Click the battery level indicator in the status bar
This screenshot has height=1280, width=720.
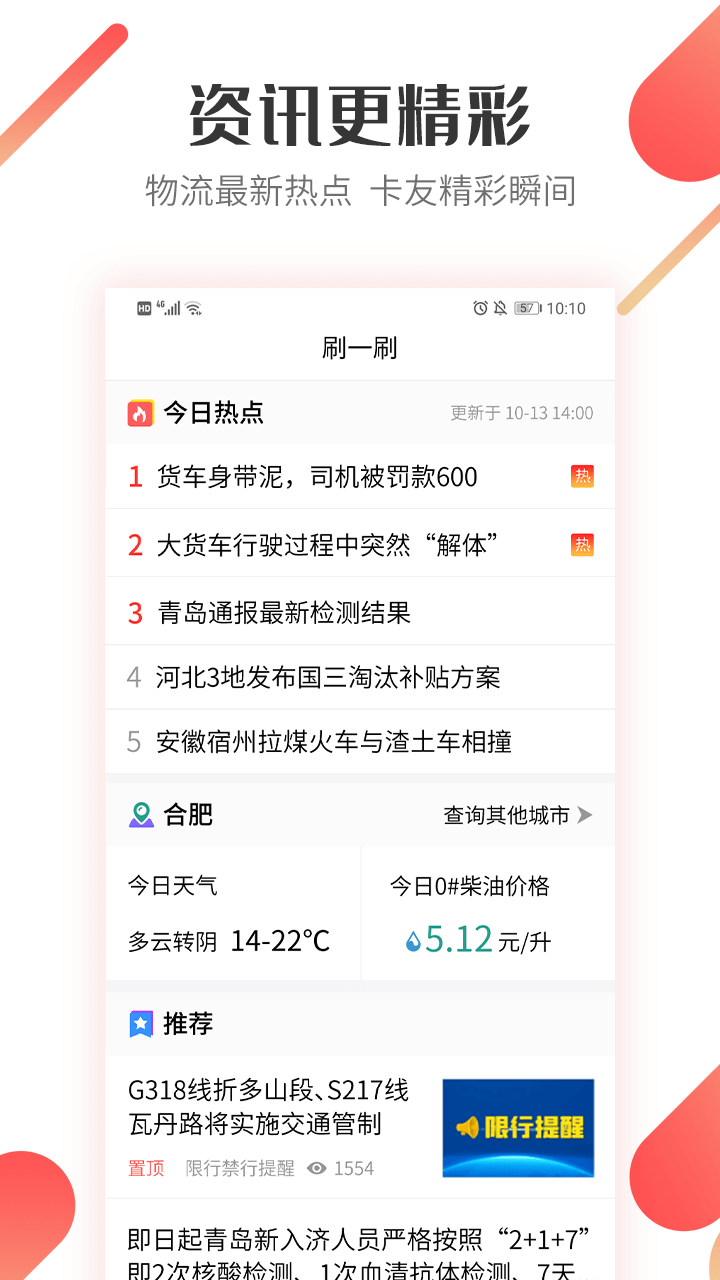point(526,308)
